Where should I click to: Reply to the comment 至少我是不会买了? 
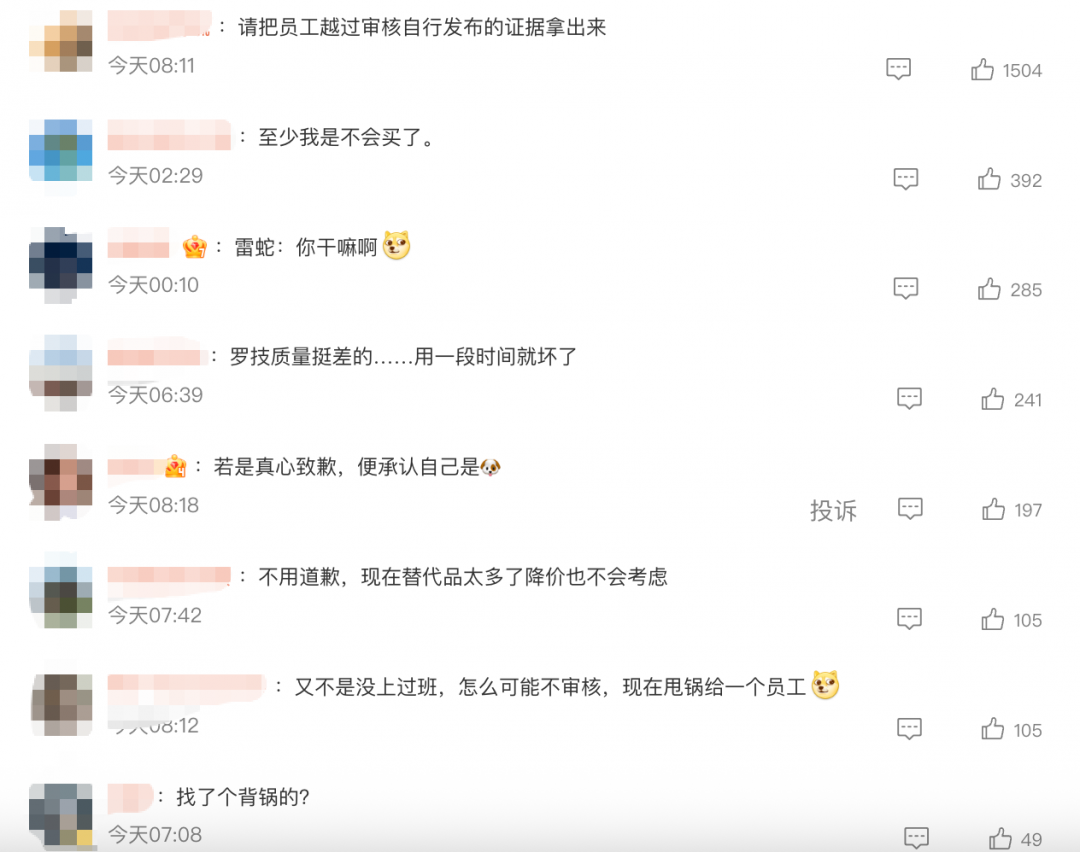[x=905, y=179]
